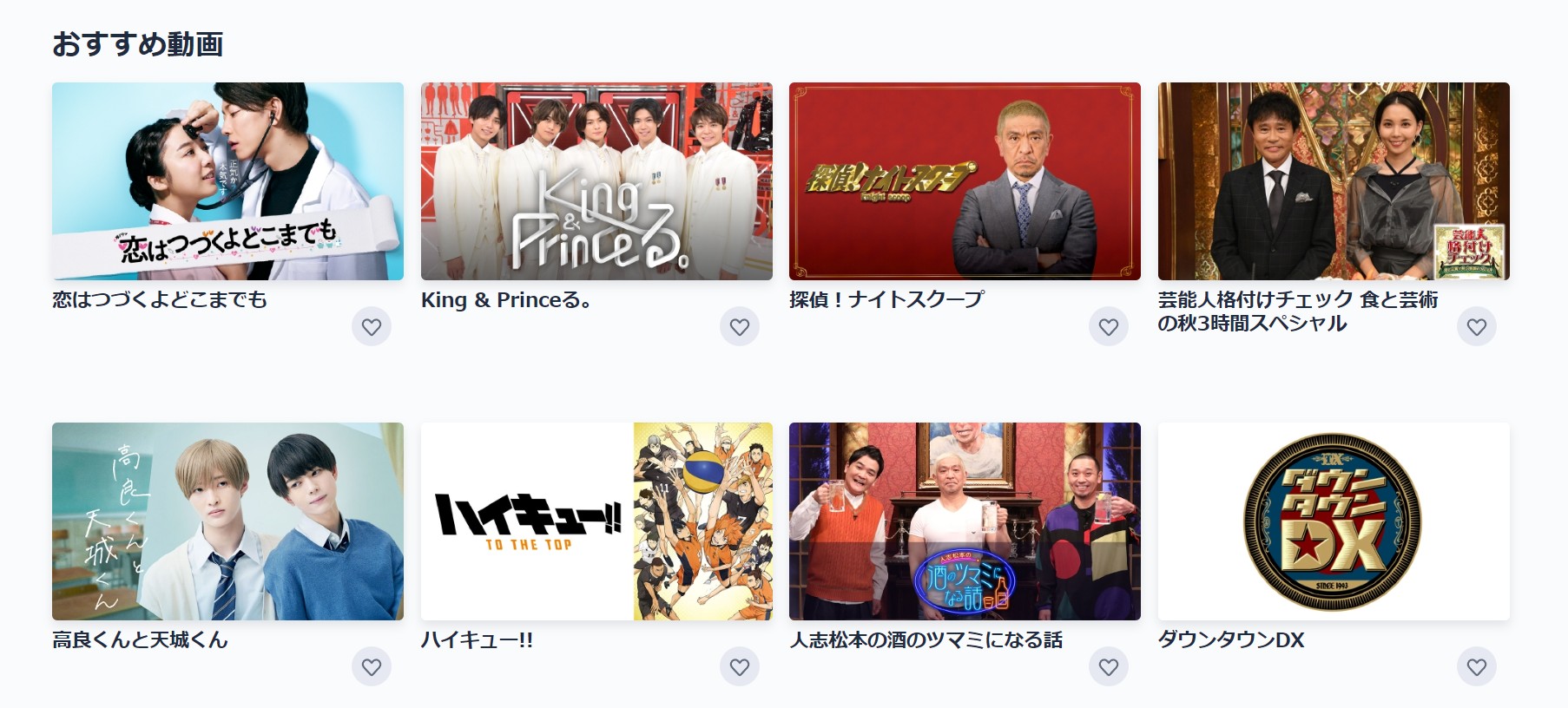Viewport: 1568px width, 708px height.
Task: Open King & Princeる。 video
Action: [596, 181]
